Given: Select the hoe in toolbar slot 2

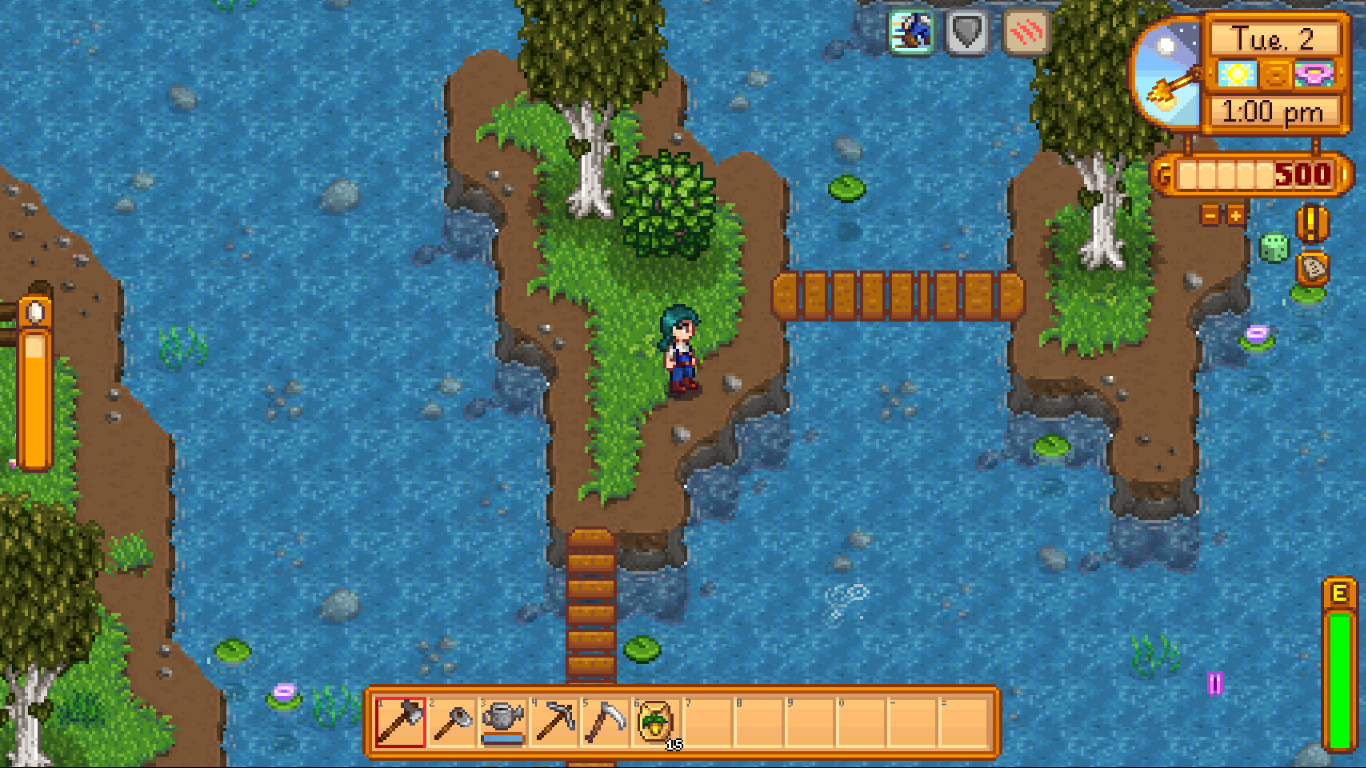Looking at the screenshot, I should click(x=451, y=722).
